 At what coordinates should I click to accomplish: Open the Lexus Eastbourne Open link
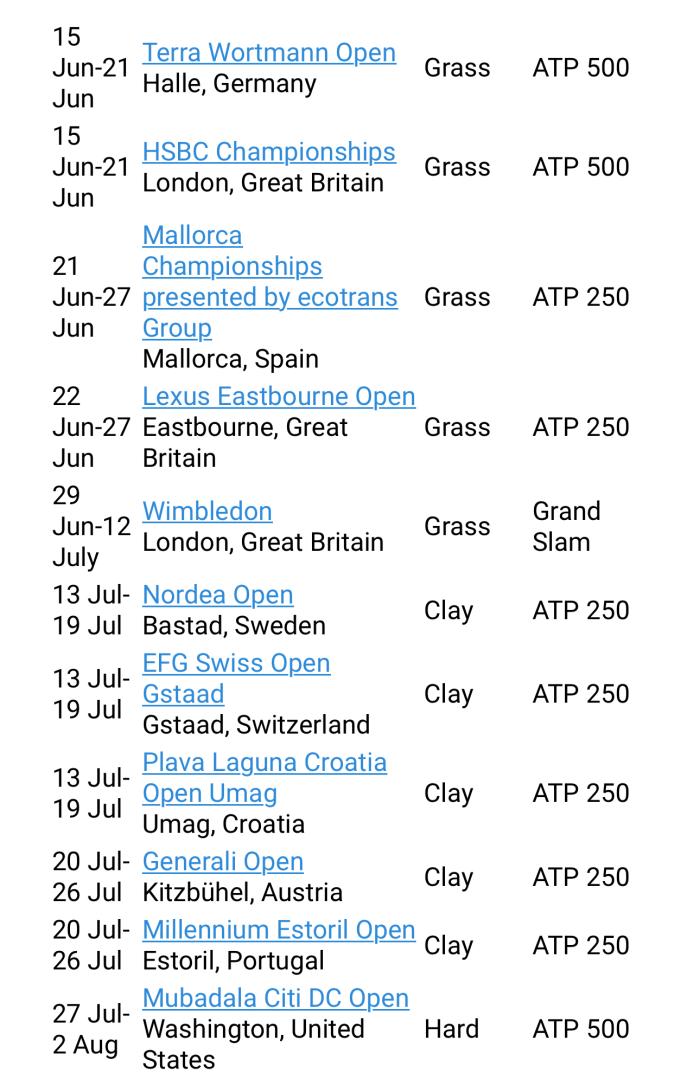(x=278, y=396)
